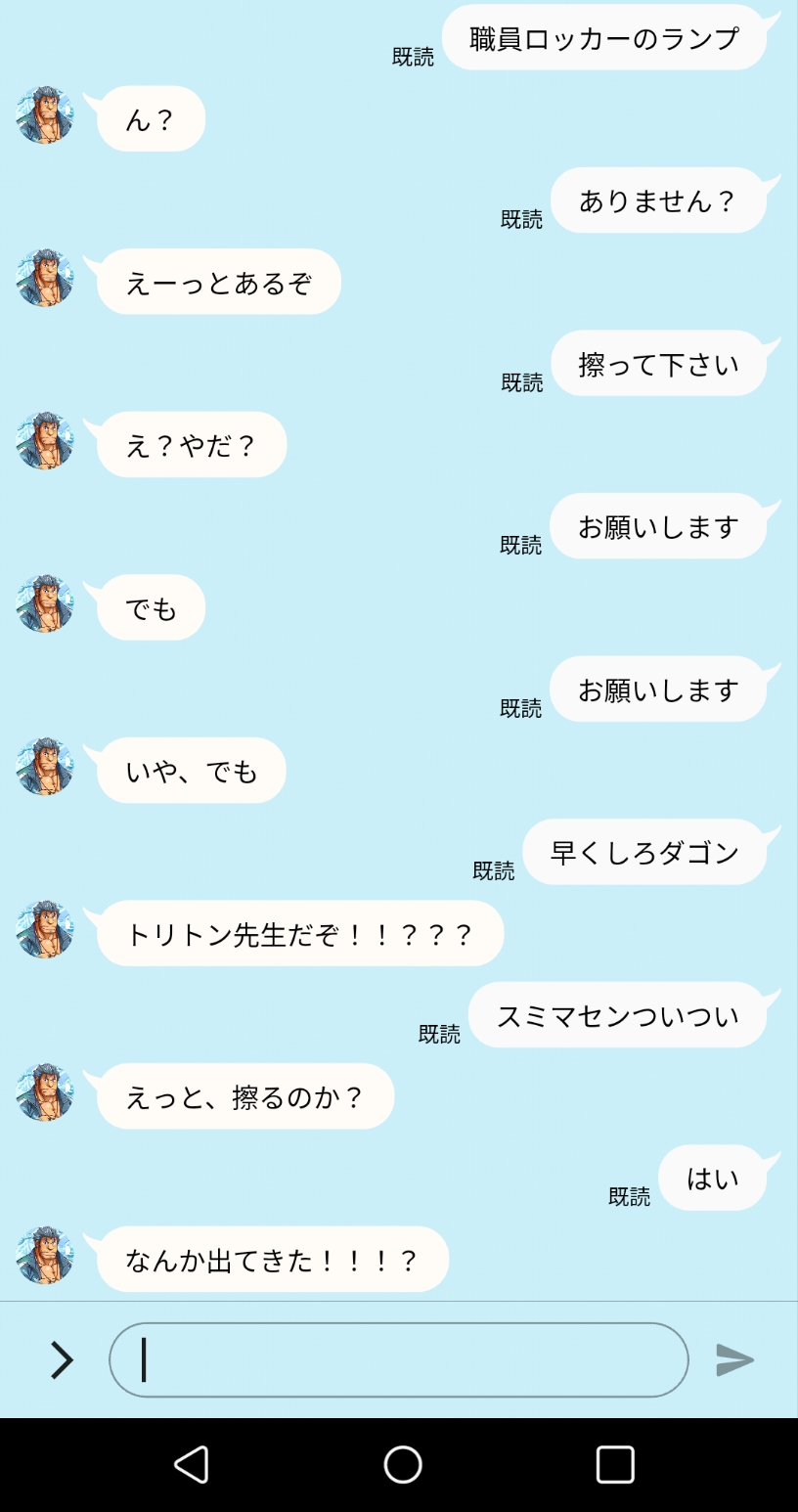Show recent apps via square button
The image size is (798, 1512).
click(x=615, y=1465)
